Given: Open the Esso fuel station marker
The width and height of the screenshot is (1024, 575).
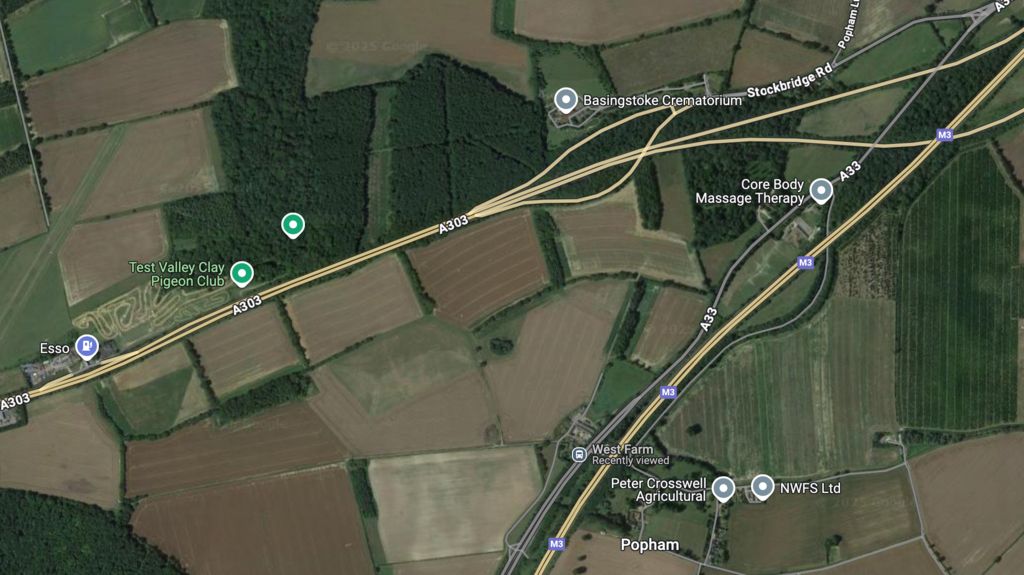Looking at the screenshot, I should tap(88, 346).
